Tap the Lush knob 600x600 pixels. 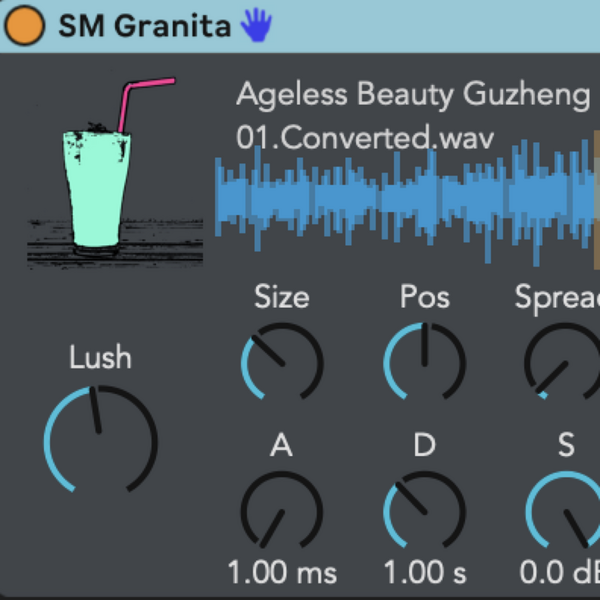[101, 440]
